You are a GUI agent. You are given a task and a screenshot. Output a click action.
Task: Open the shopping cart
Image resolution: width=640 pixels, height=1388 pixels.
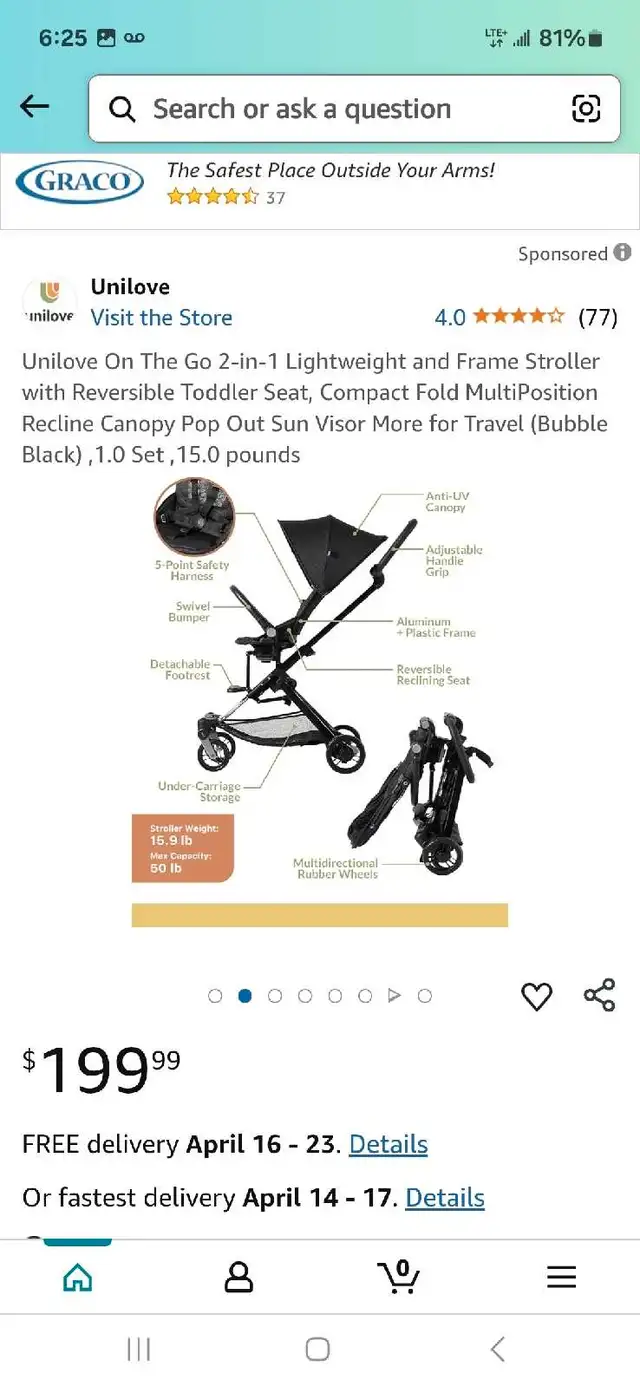398,1276
